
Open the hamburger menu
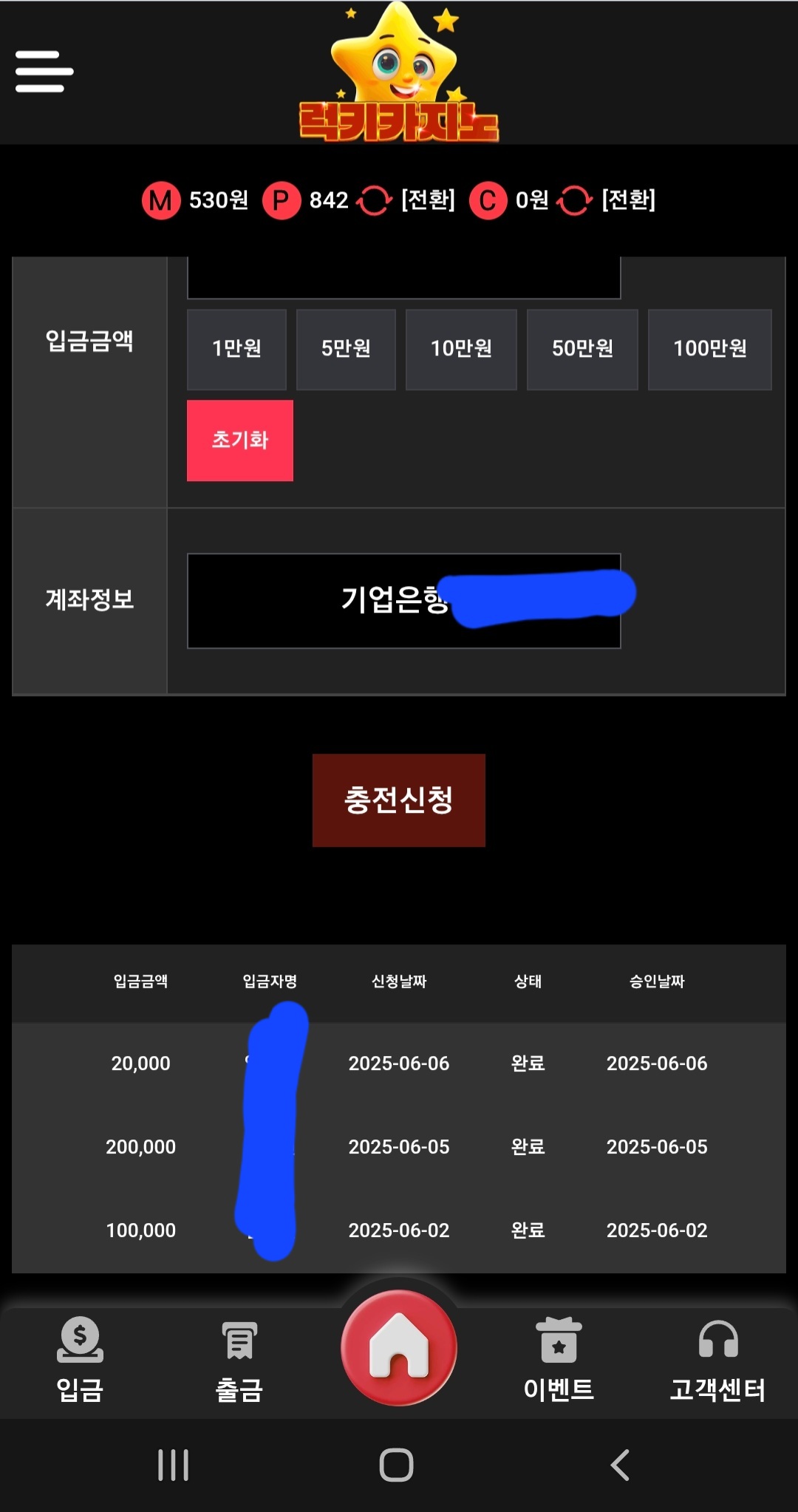click(44, 71)
